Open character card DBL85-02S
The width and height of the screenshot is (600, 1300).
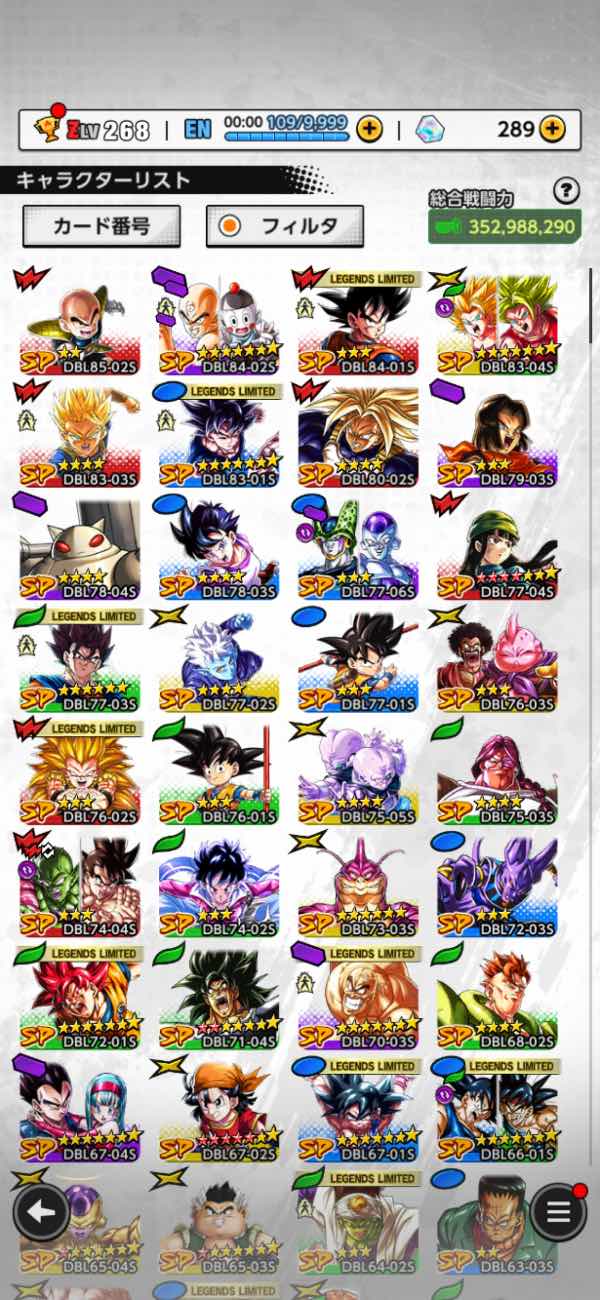point(78,322)
